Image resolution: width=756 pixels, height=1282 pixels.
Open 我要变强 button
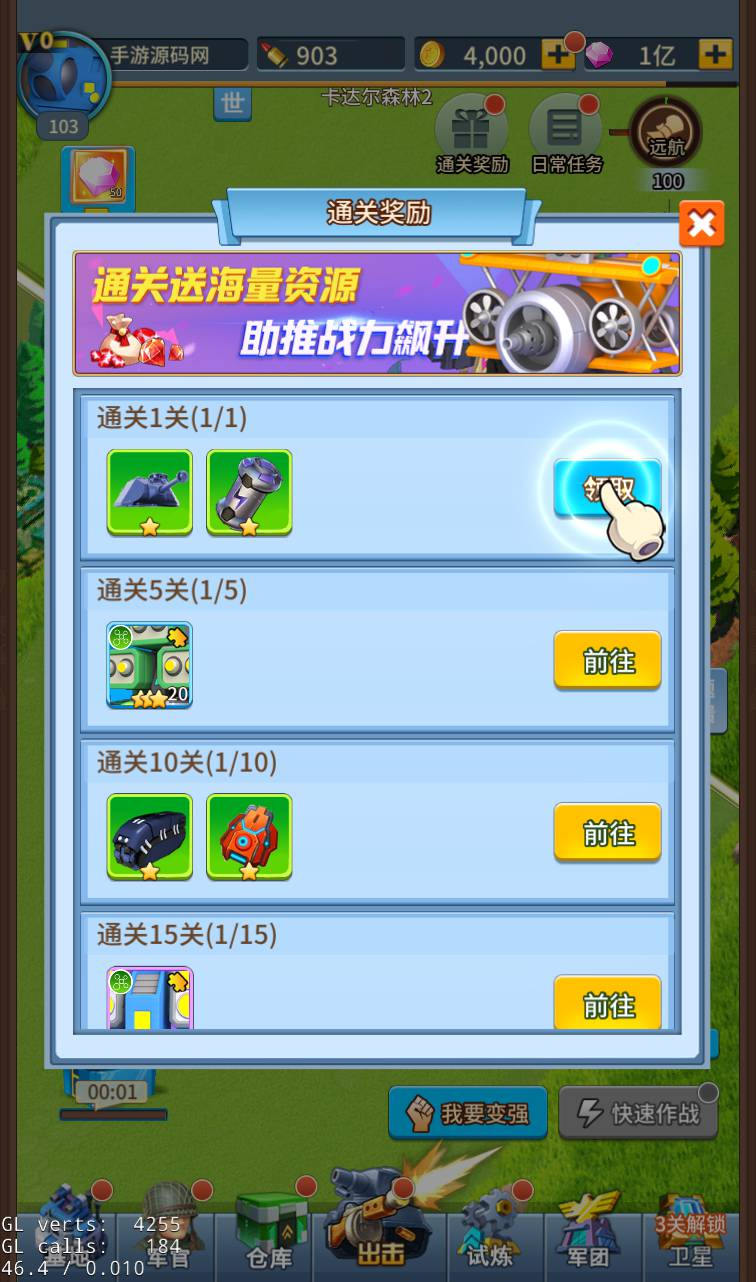pos(468,1113)
